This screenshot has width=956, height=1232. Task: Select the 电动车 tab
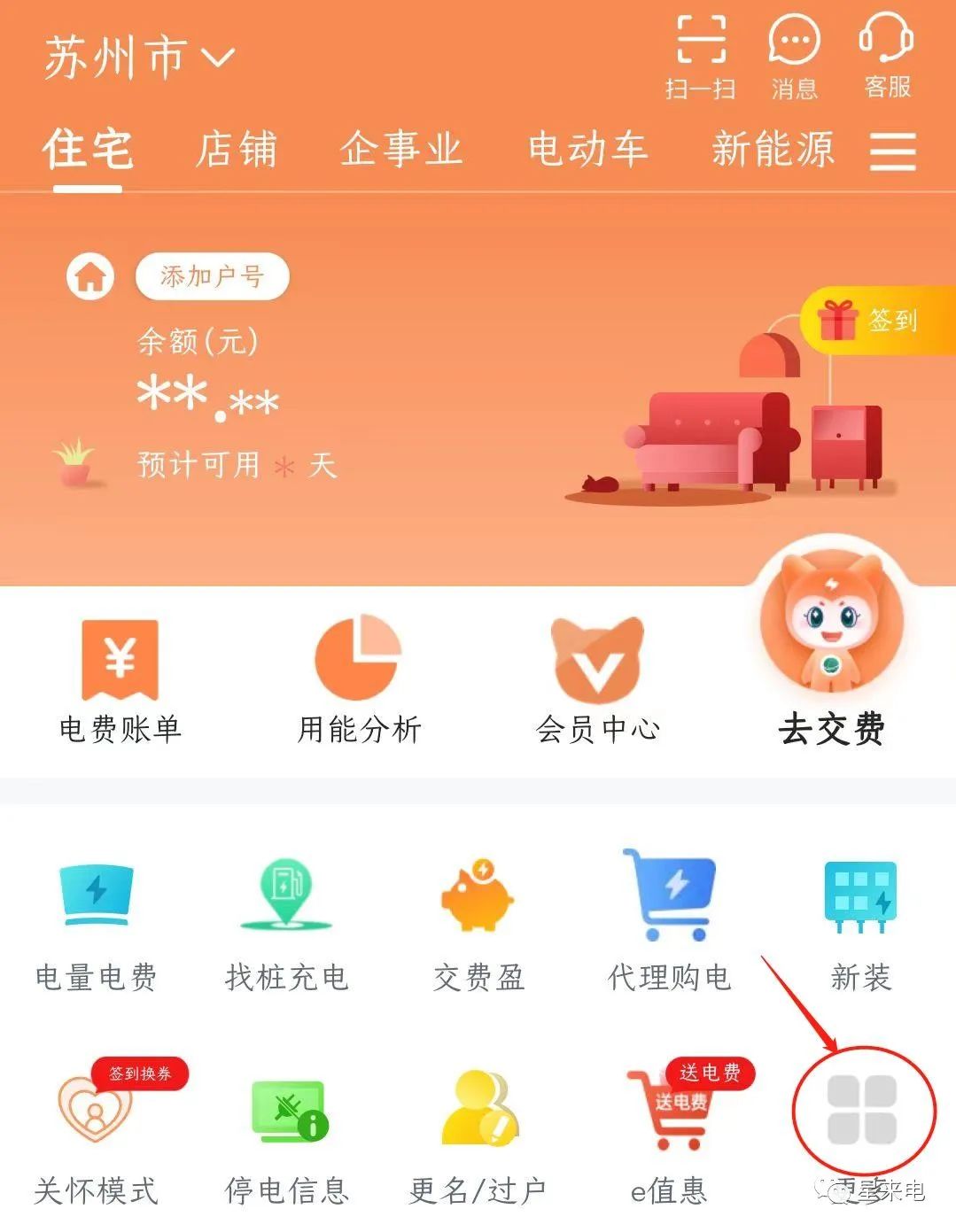tap(587, 149)
